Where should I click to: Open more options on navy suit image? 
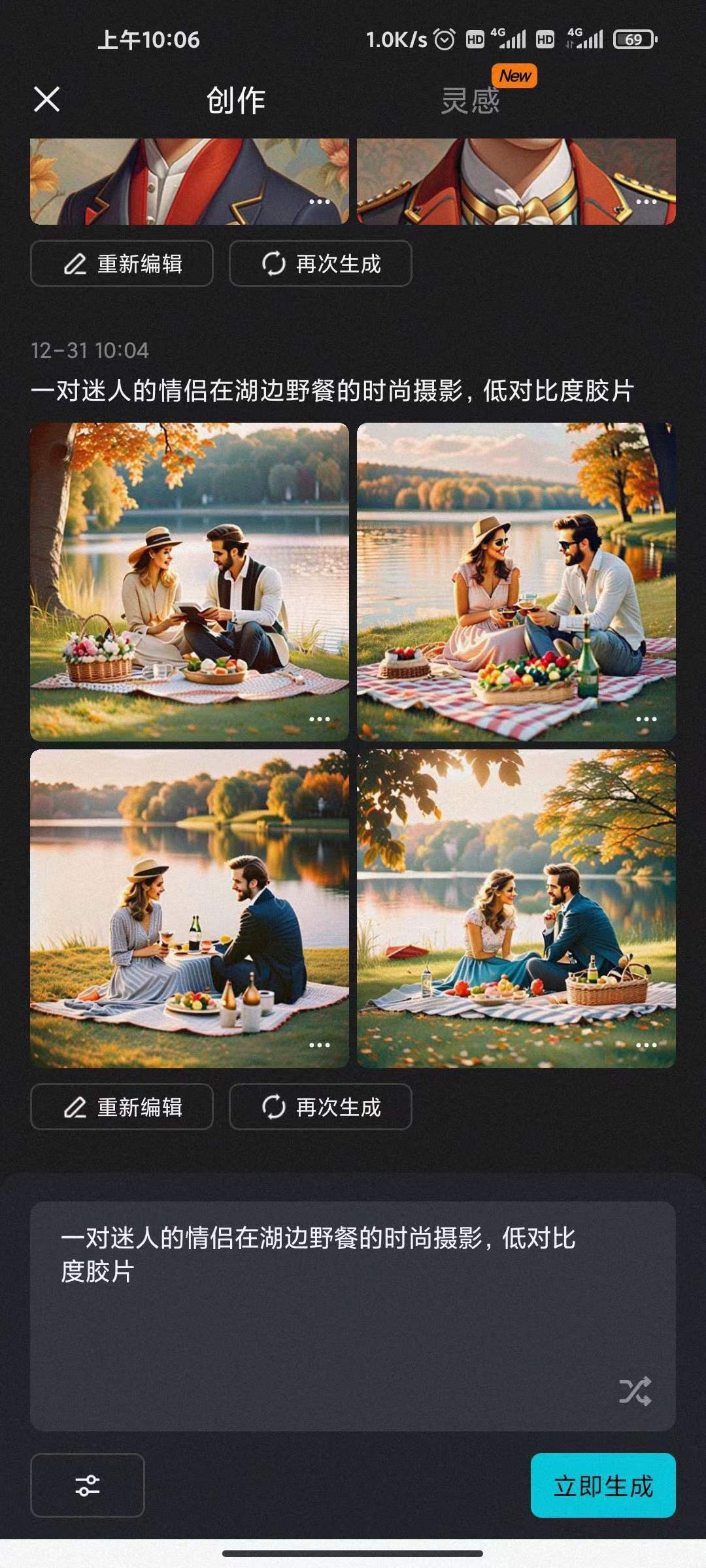pos(319,1045)
